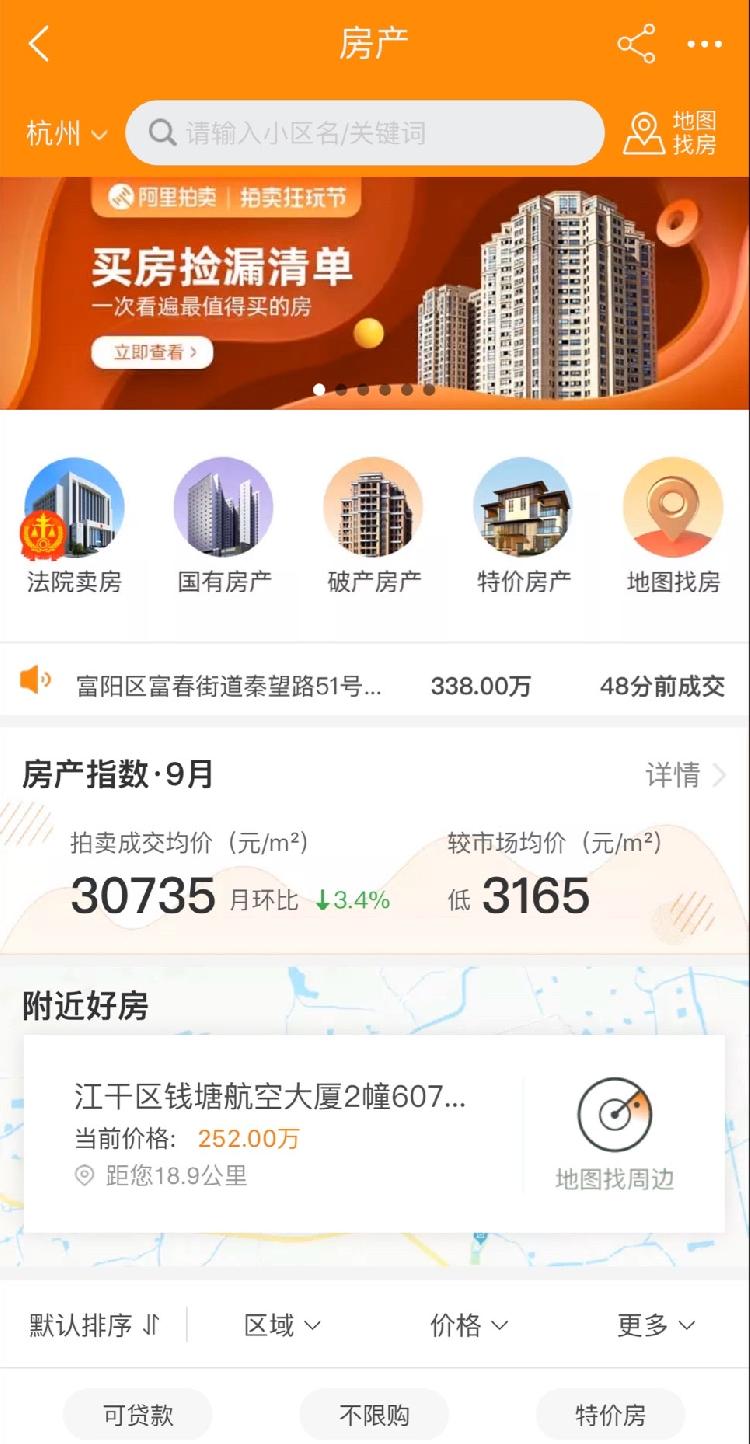Screen dimensions: 750x1444
Task: Tap 地图找周边 radar button
Action: (x=615, y=1133)
